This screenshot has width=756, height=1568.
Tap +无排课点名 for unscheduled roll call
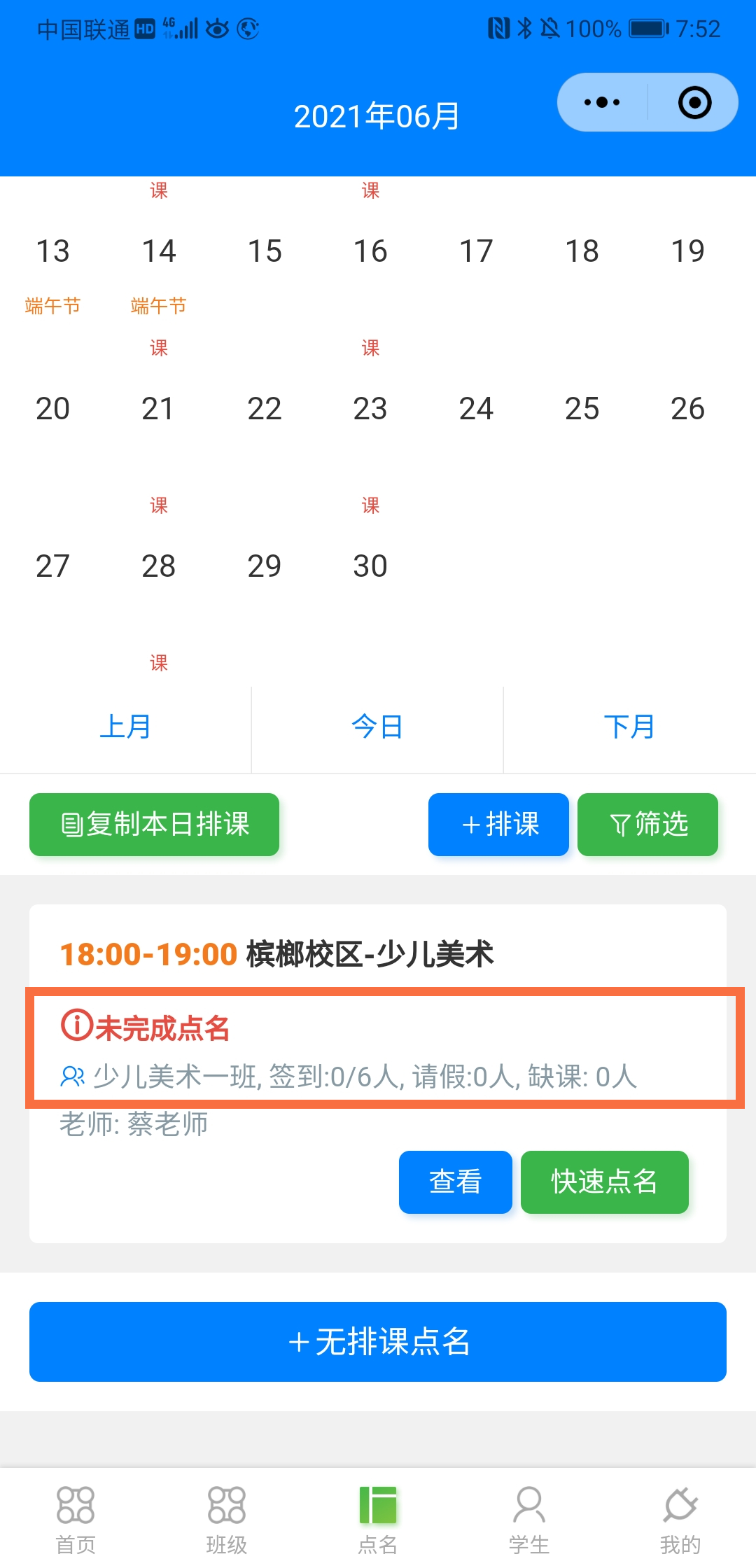coord(378,1341)
